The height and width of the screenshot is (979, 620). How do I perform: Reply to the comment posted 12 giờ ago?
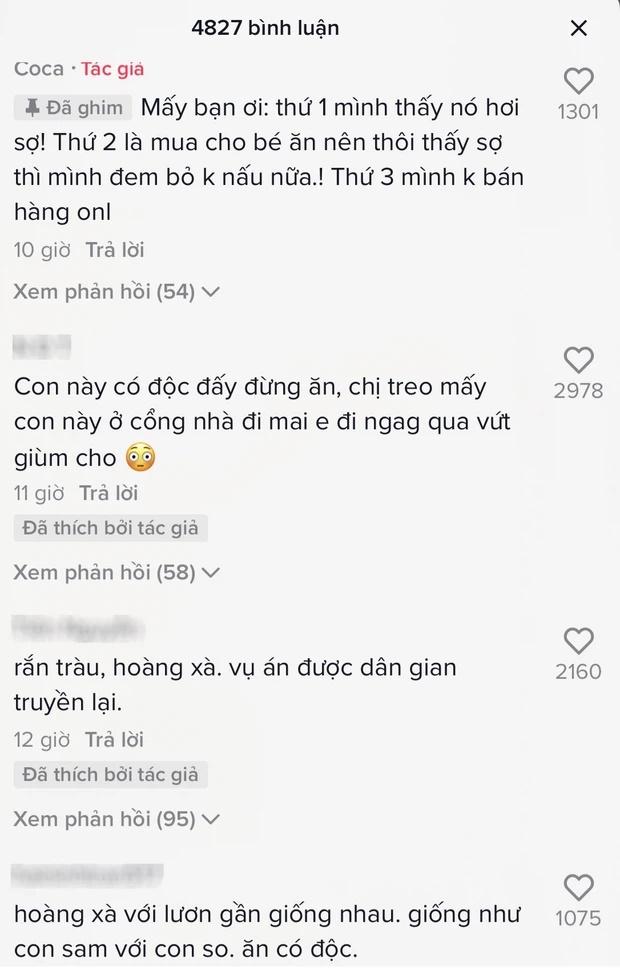click(x=114, y=740)
